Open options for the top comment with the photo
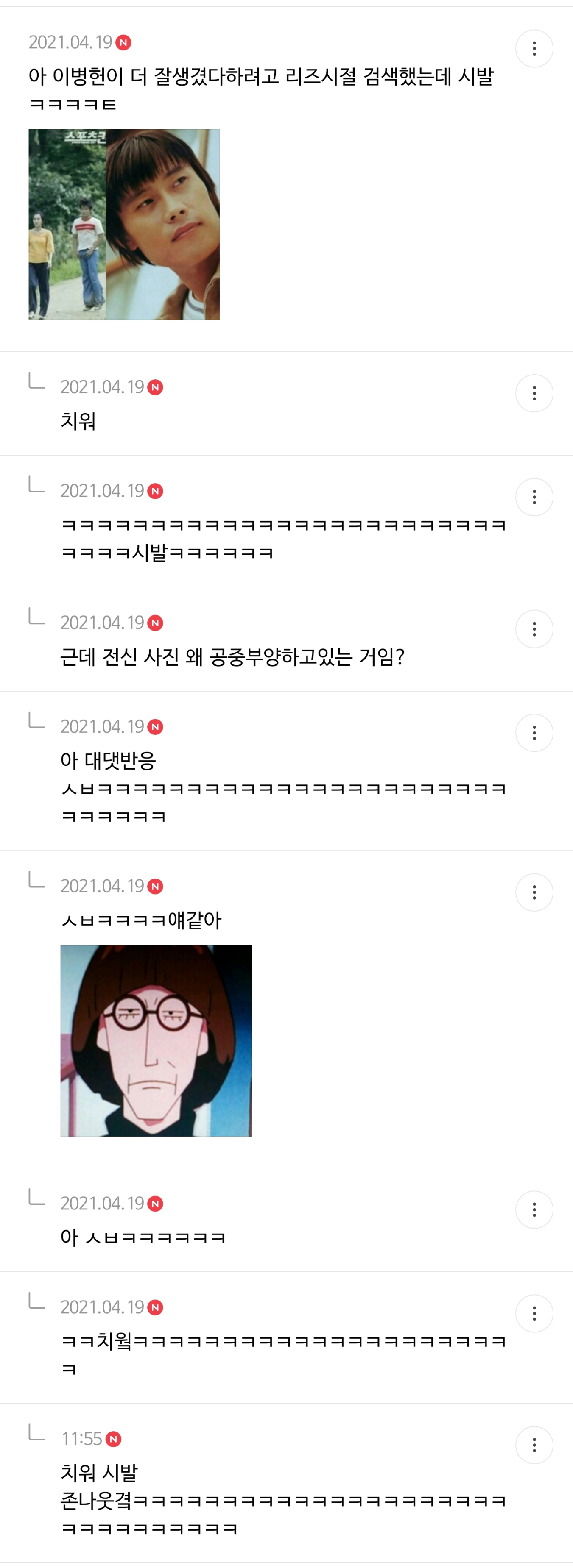Screen dimensions: 573x1568 coord(534,49)
